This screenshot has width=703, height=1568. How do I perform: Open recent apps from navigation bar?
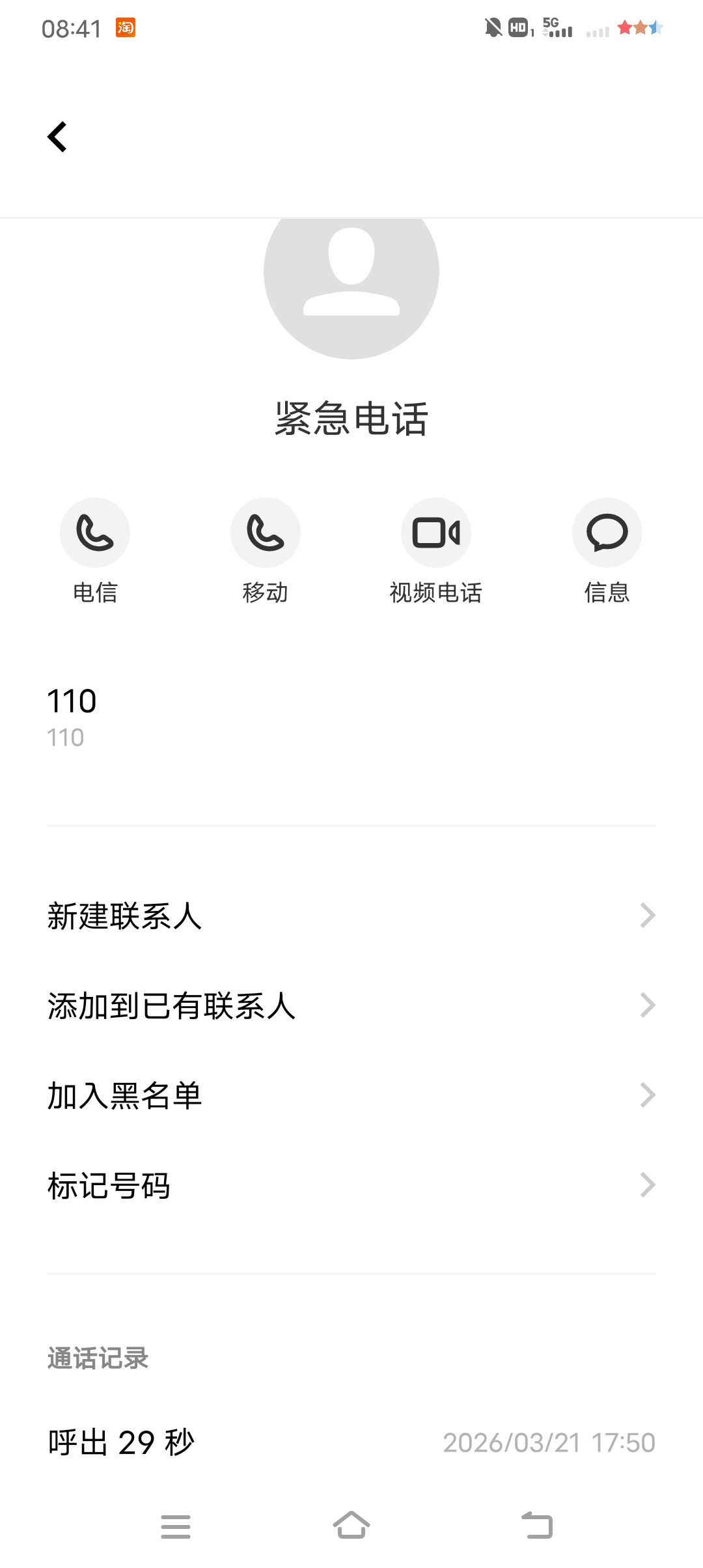click(176, 1526)
